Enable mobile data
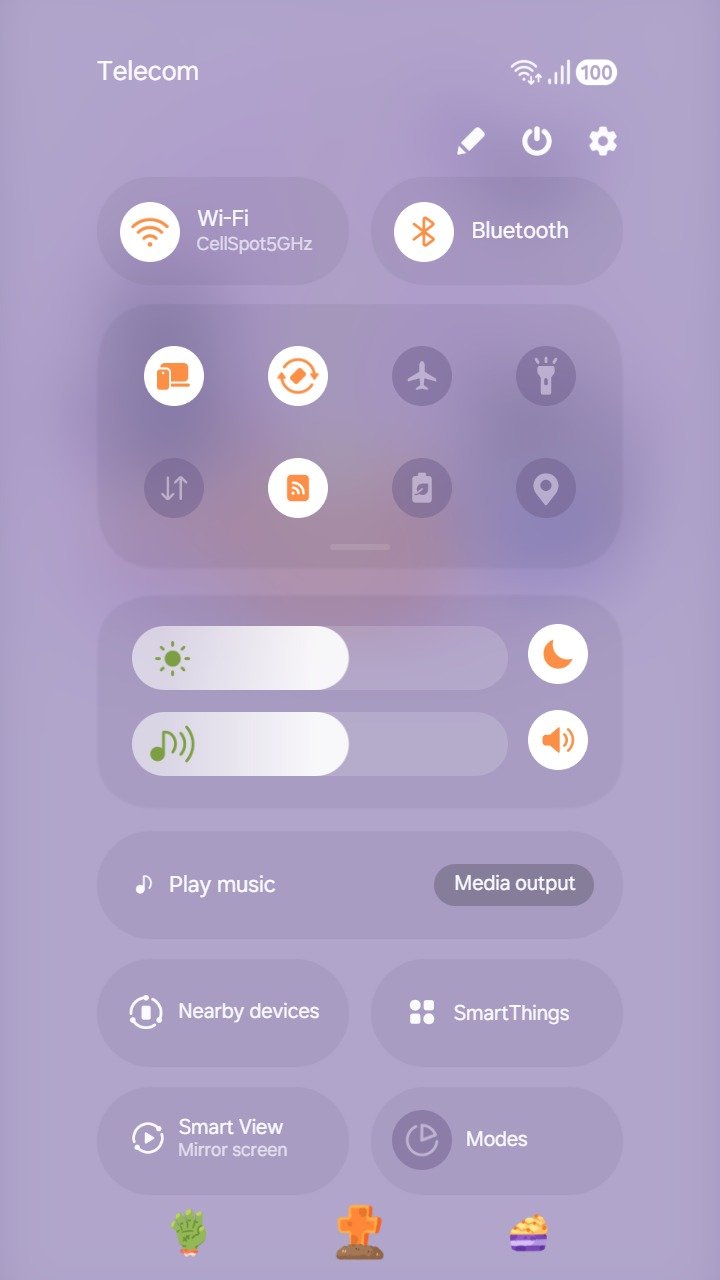Image resolution: width=720 pixels, height=1280 pixels. click(174, 488)
